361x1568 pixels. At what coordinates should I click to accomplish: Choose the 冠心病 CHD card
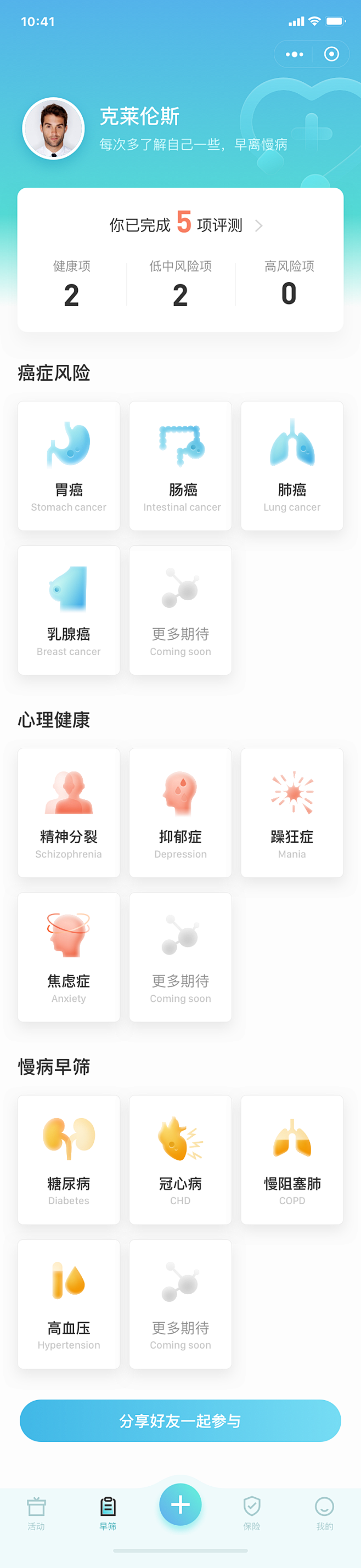tap(180, 1160)
